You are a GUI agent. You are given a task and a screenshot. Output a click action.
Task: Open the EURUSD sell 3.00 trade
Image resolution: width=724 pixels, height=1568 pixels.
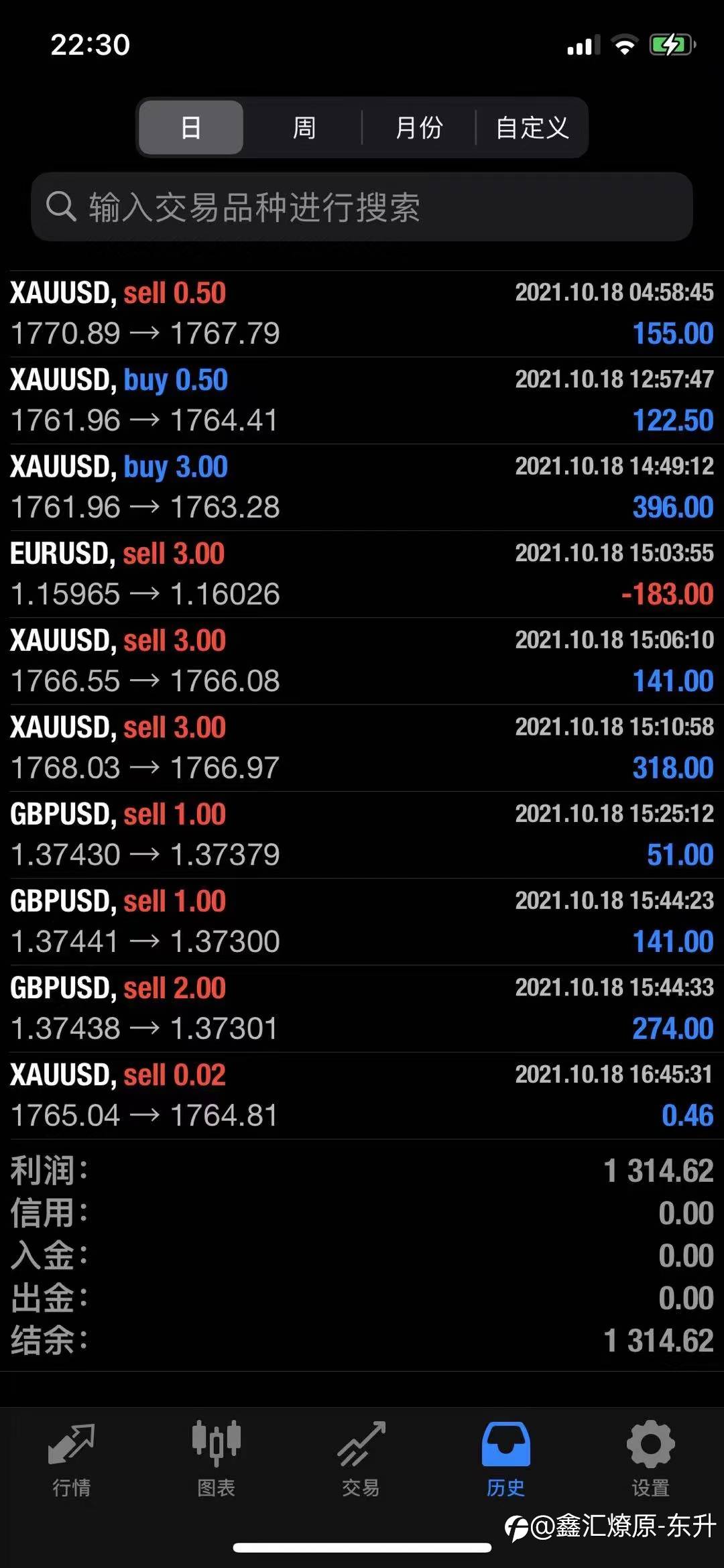click(x=362, y=574)
